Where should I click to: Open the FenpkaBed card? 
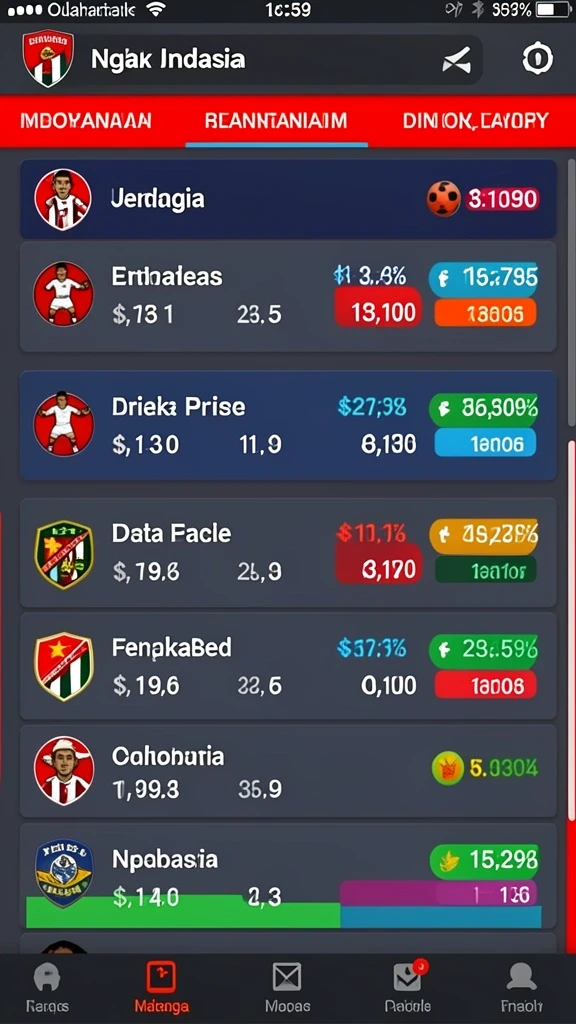[288, 666]
